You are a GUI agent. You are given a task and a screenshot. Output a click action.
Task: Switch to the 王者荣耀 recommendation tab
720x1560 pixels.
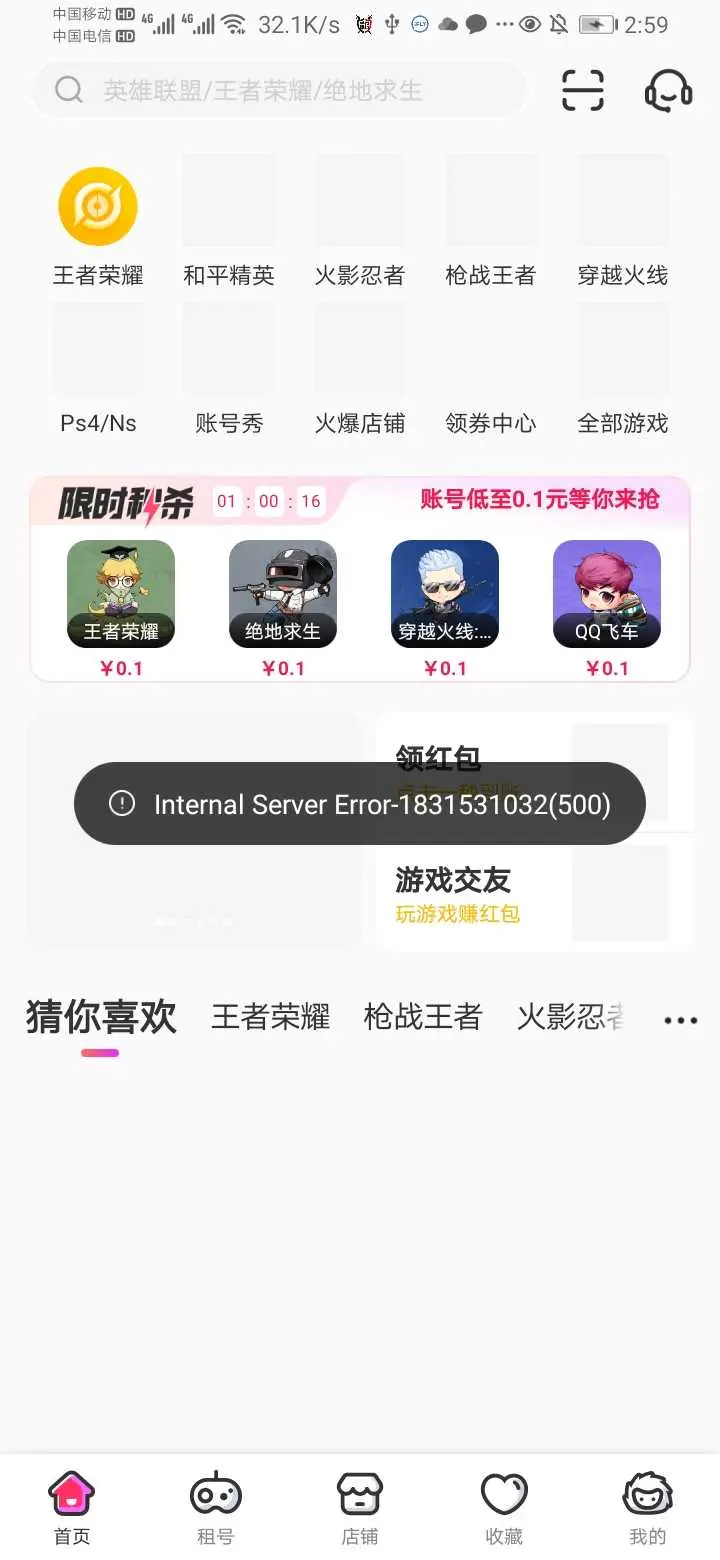pyautogui.click(x=270, y=1017)
